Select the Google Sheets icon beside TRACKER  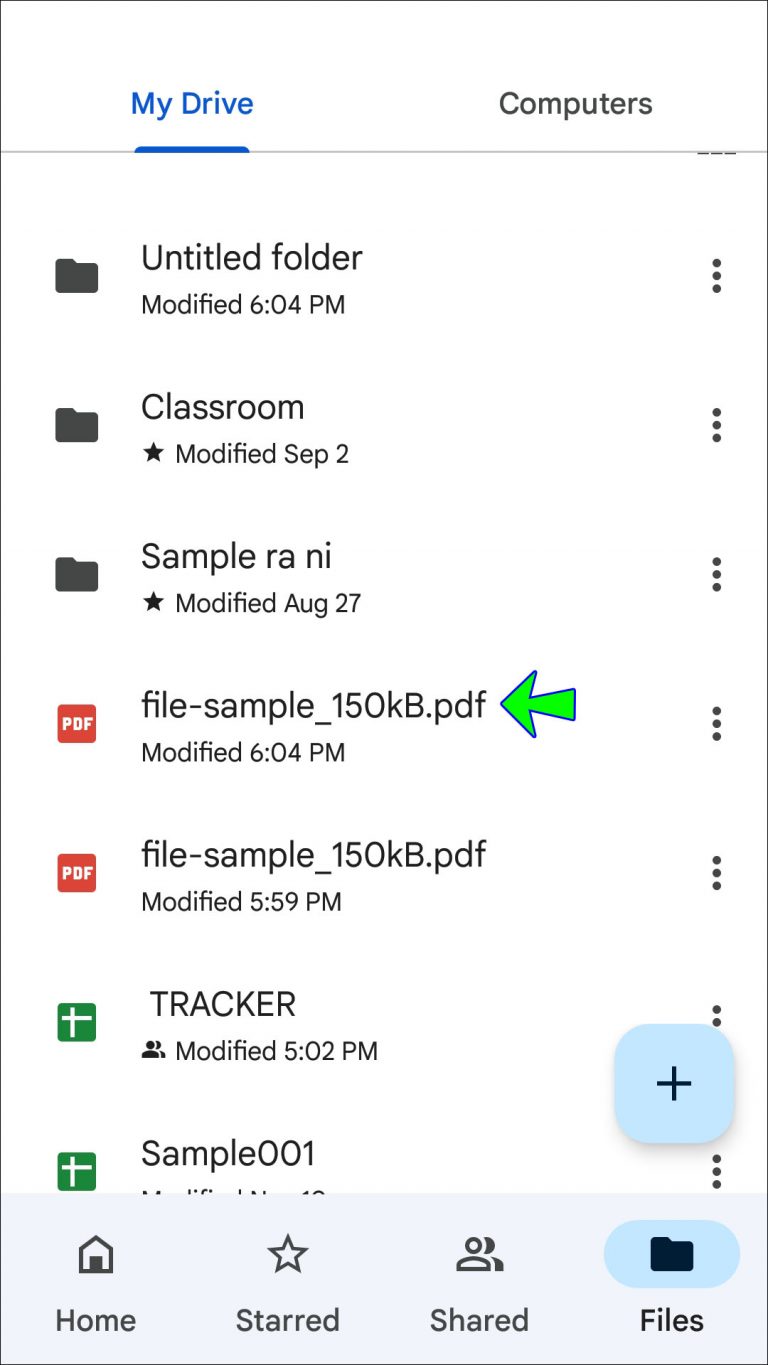(x=76, y=1022)
